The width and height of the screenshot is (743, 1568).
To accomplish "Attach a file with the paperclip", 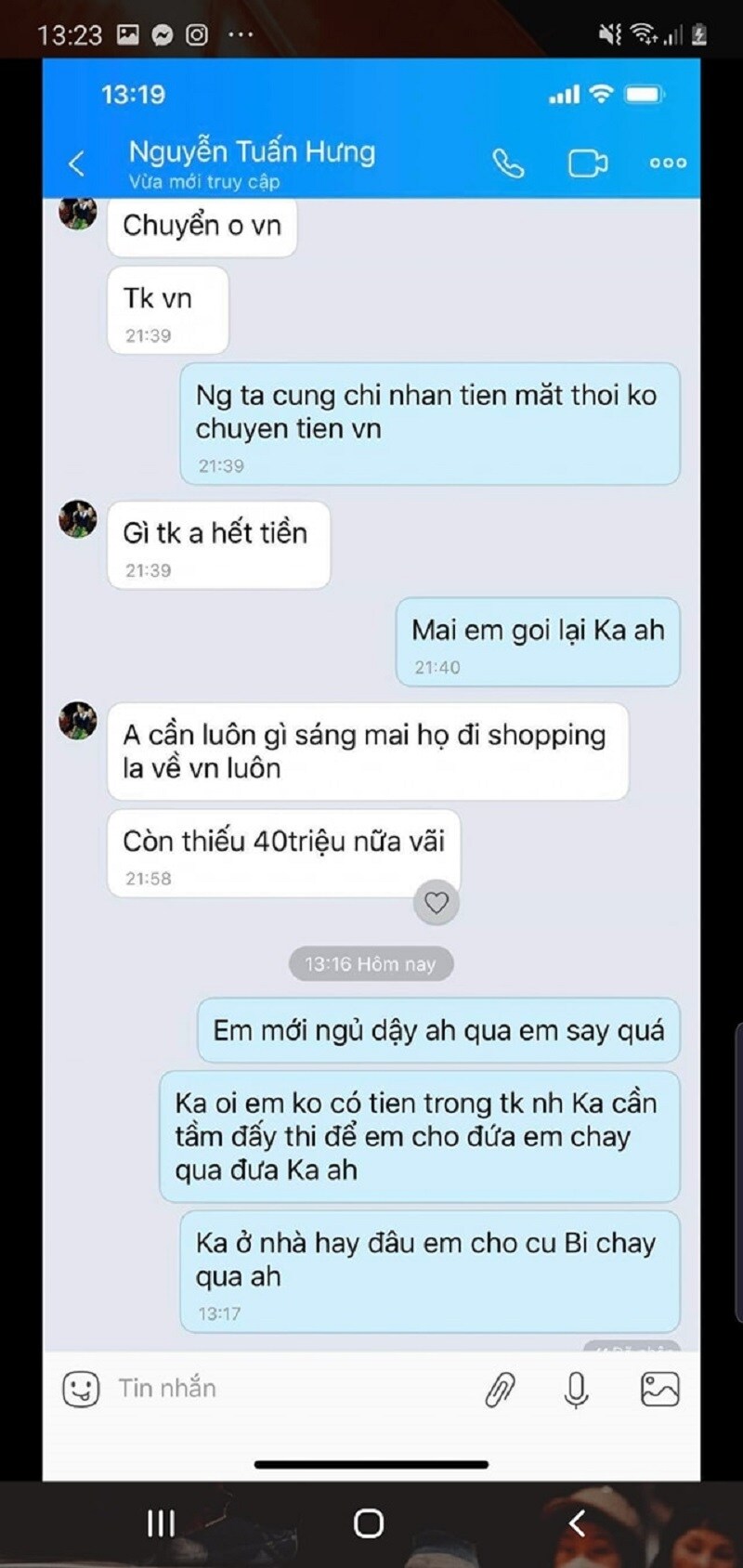I will (x=500, y=1390).
